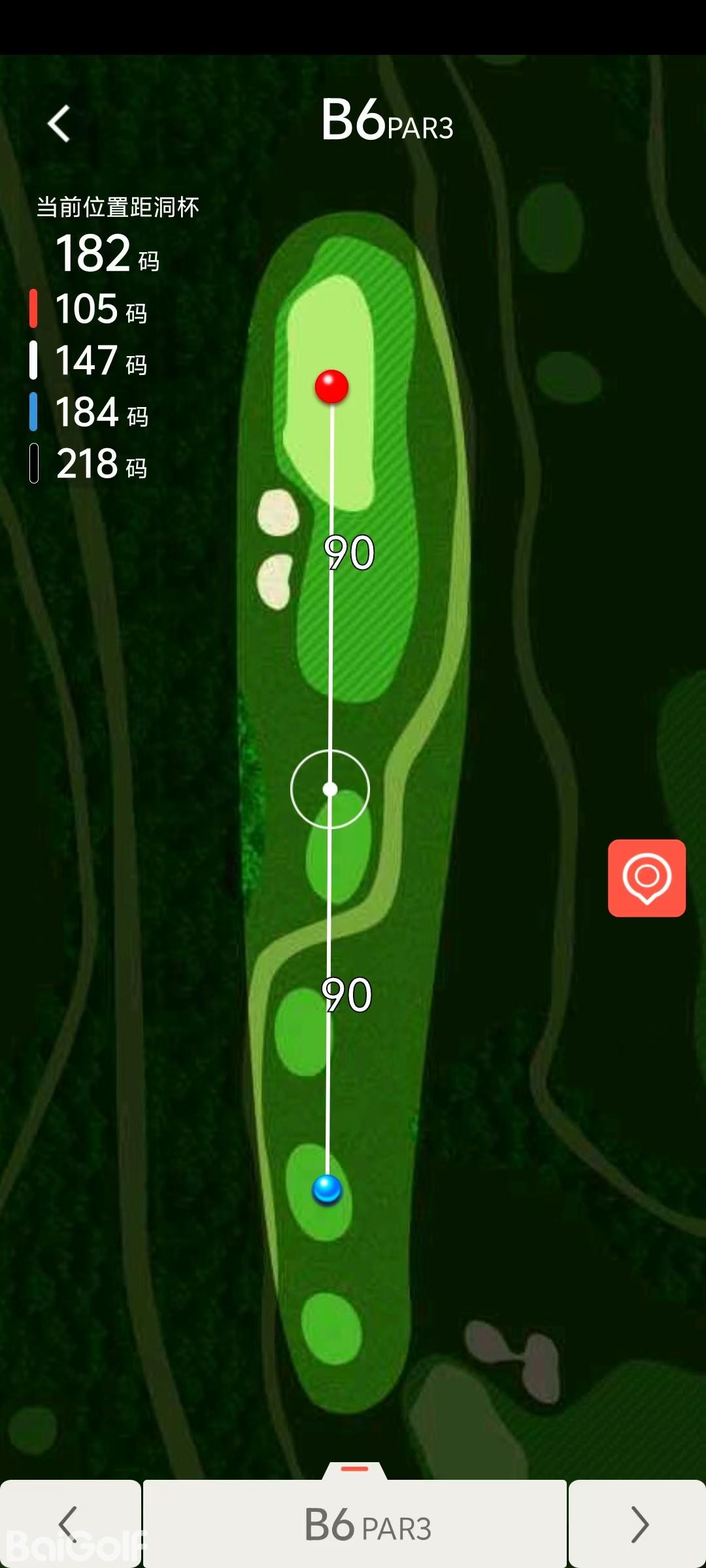Go back using the top-left arrow
Screen dimensions: 706x1568
click(59, 123)
